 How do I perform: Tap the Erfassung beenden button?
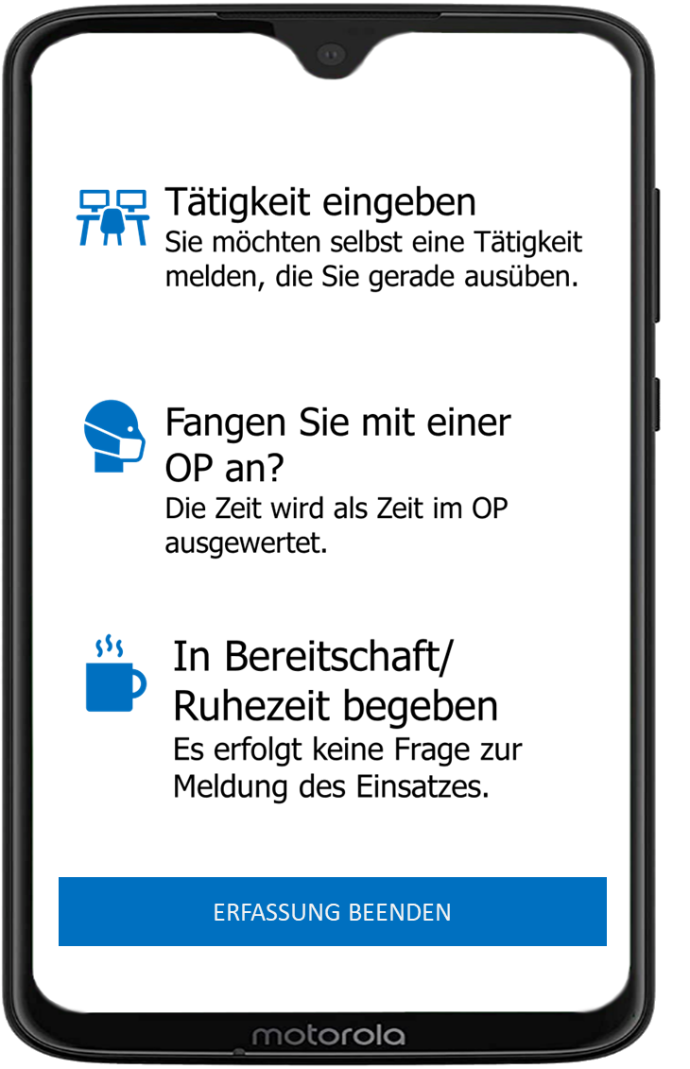[332, 912]
